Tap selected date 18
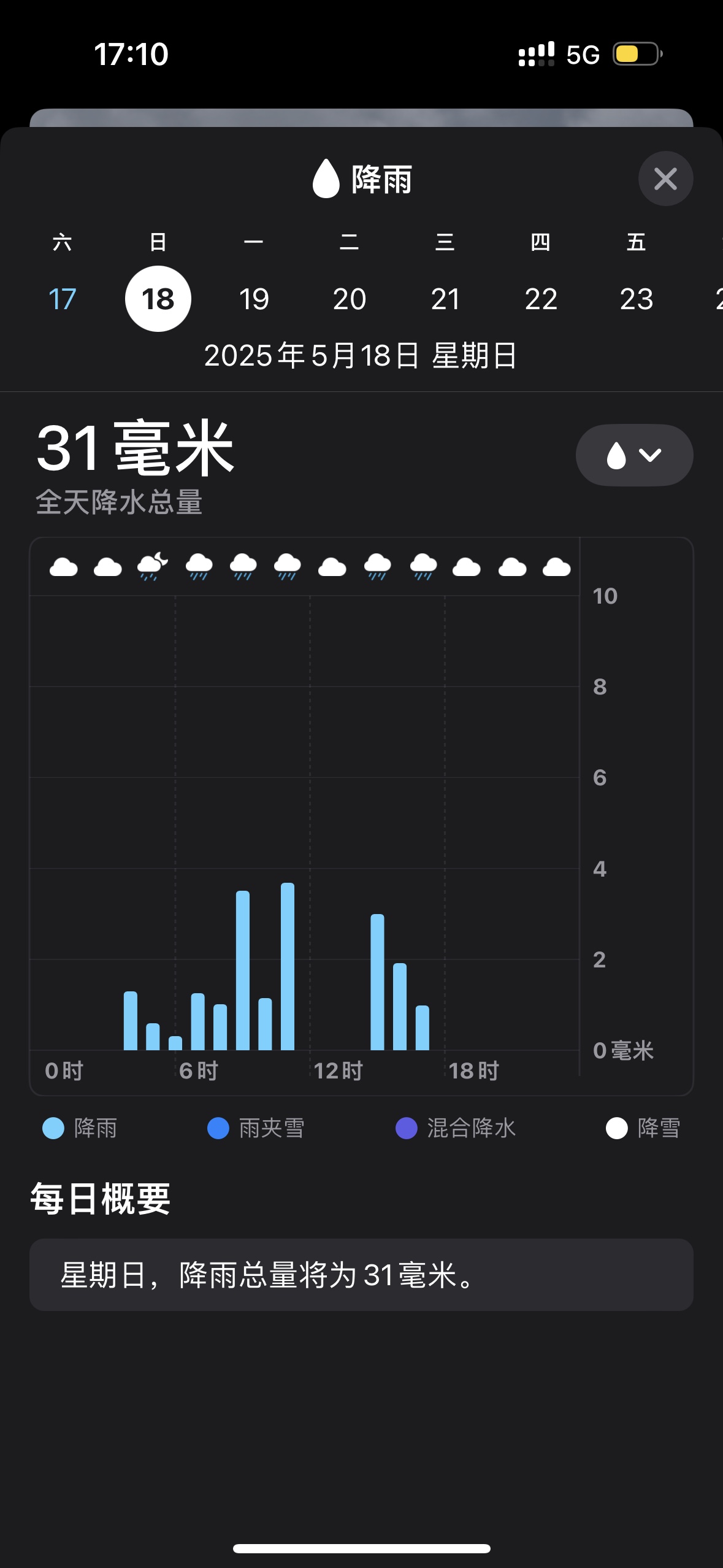 (158, 299)
